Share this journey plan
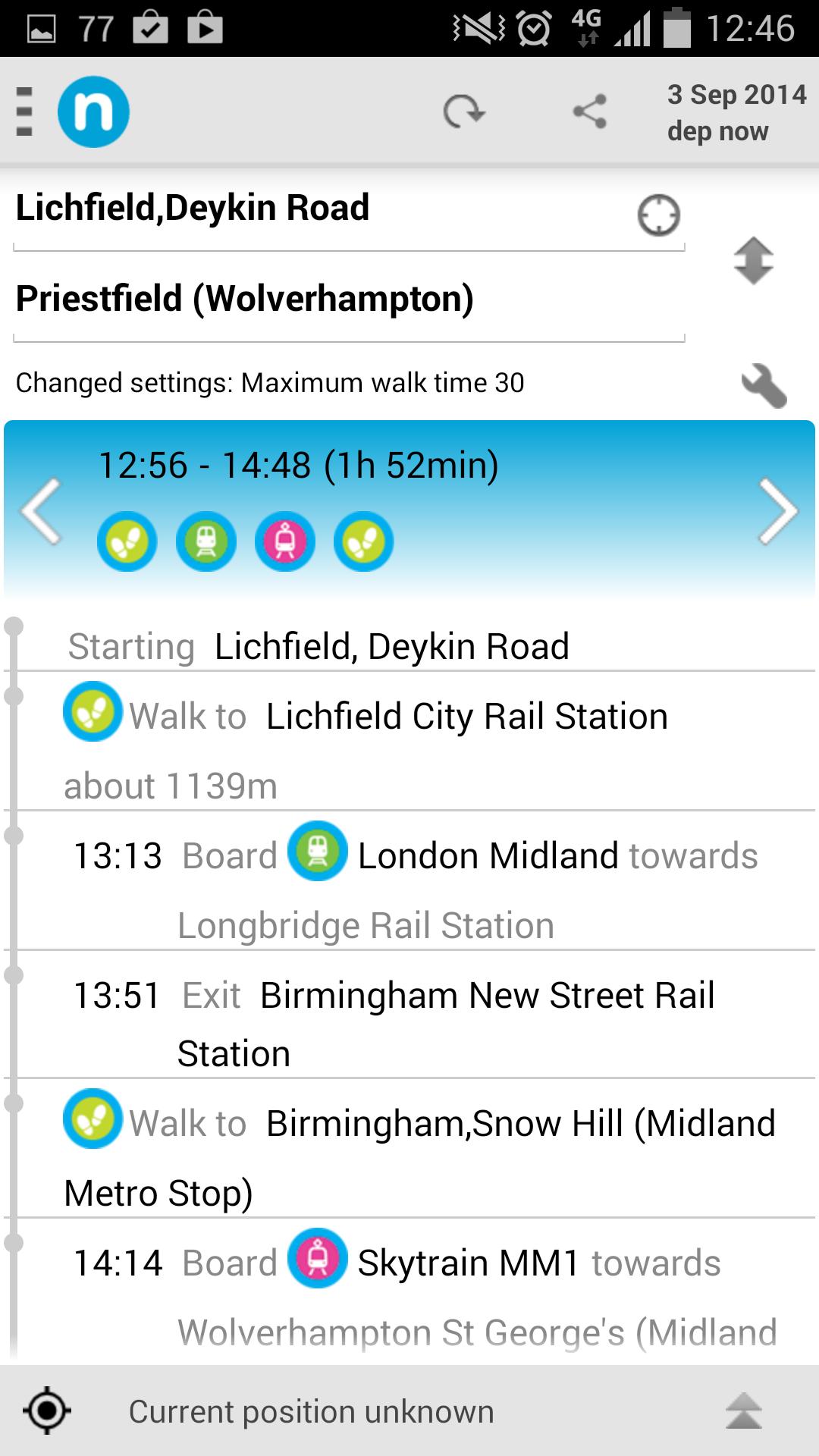Viewport: 819px width, 1456px height. [x=590, y=112]
